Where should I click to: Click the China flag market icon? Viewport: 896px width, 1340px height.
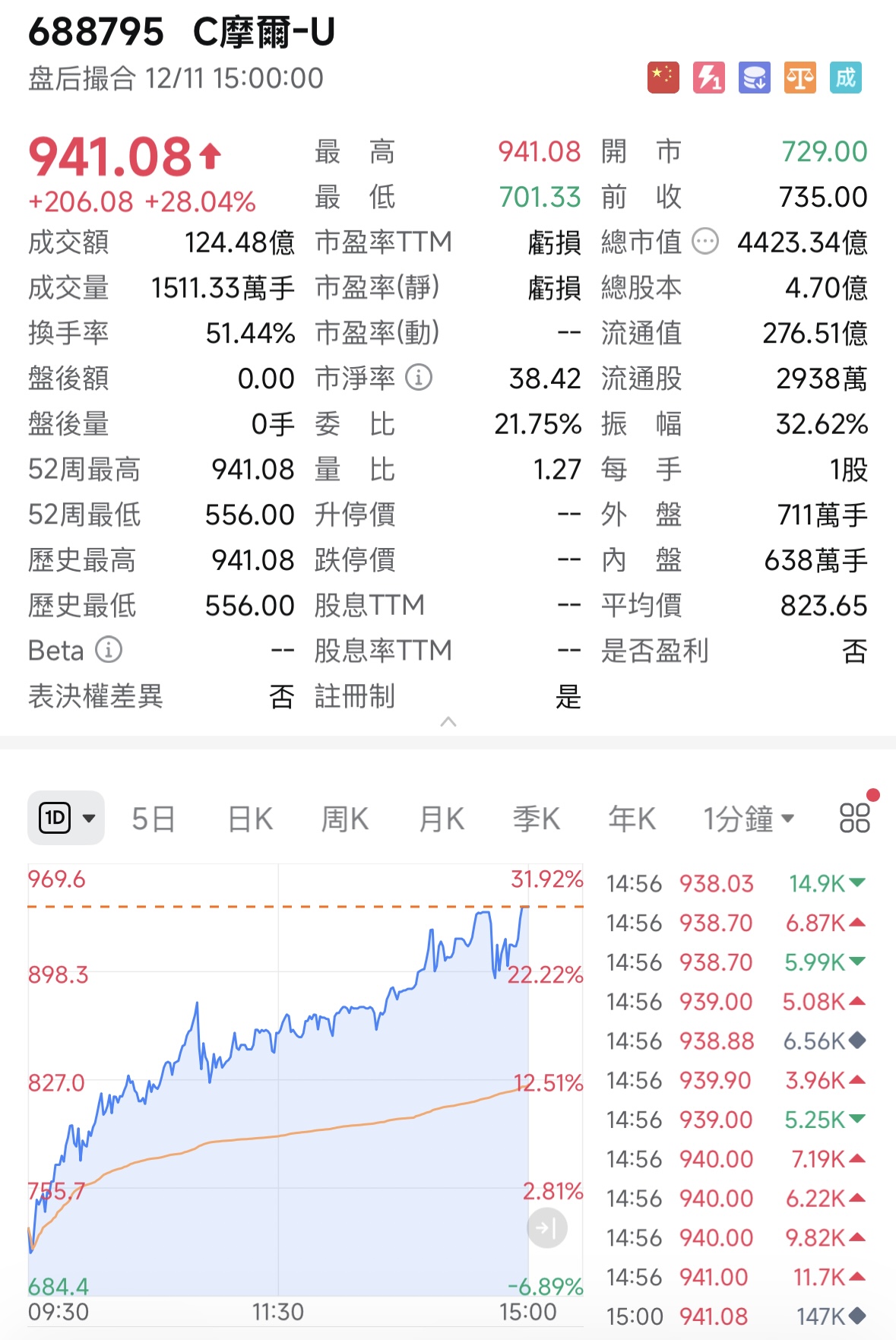tap(663, 77)
